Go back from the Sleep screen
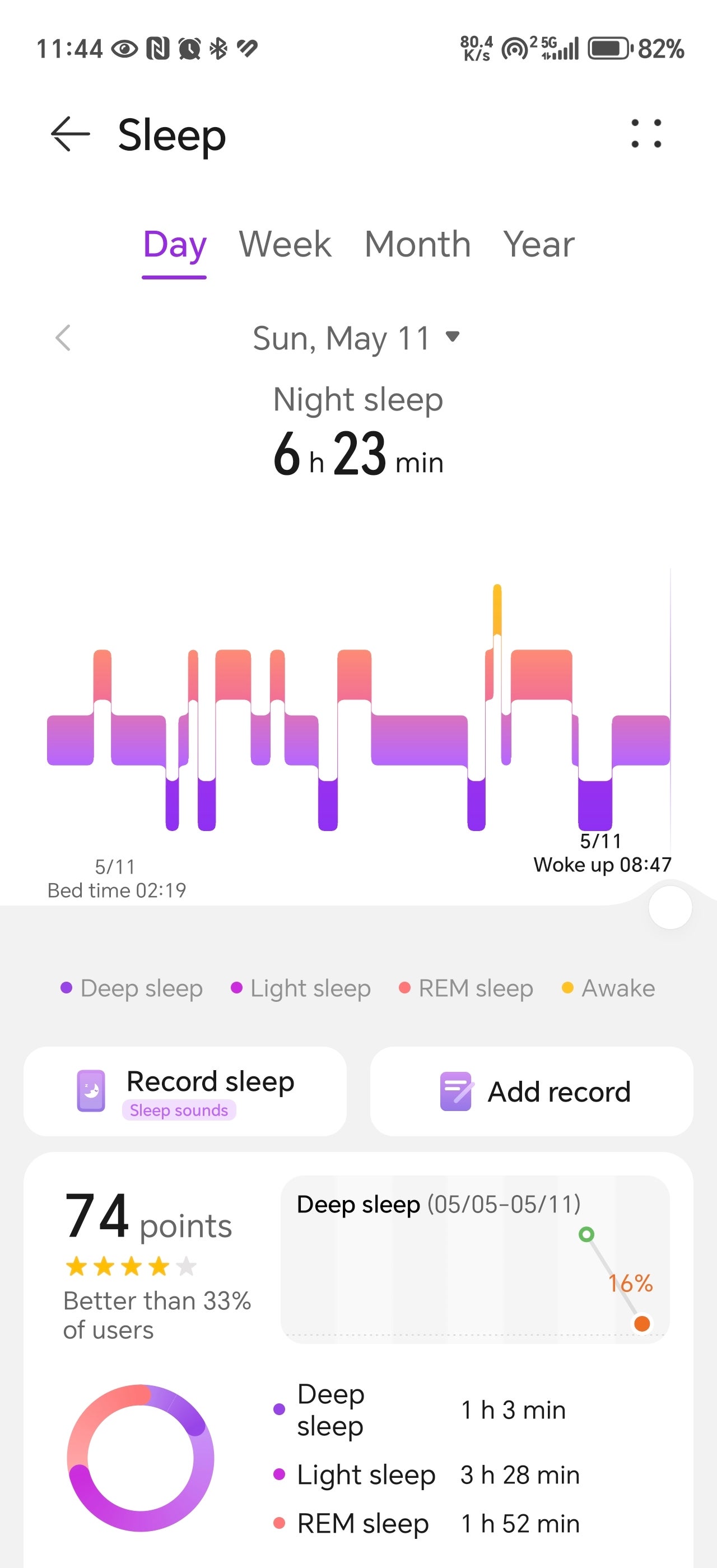 [x=70, y=134]
